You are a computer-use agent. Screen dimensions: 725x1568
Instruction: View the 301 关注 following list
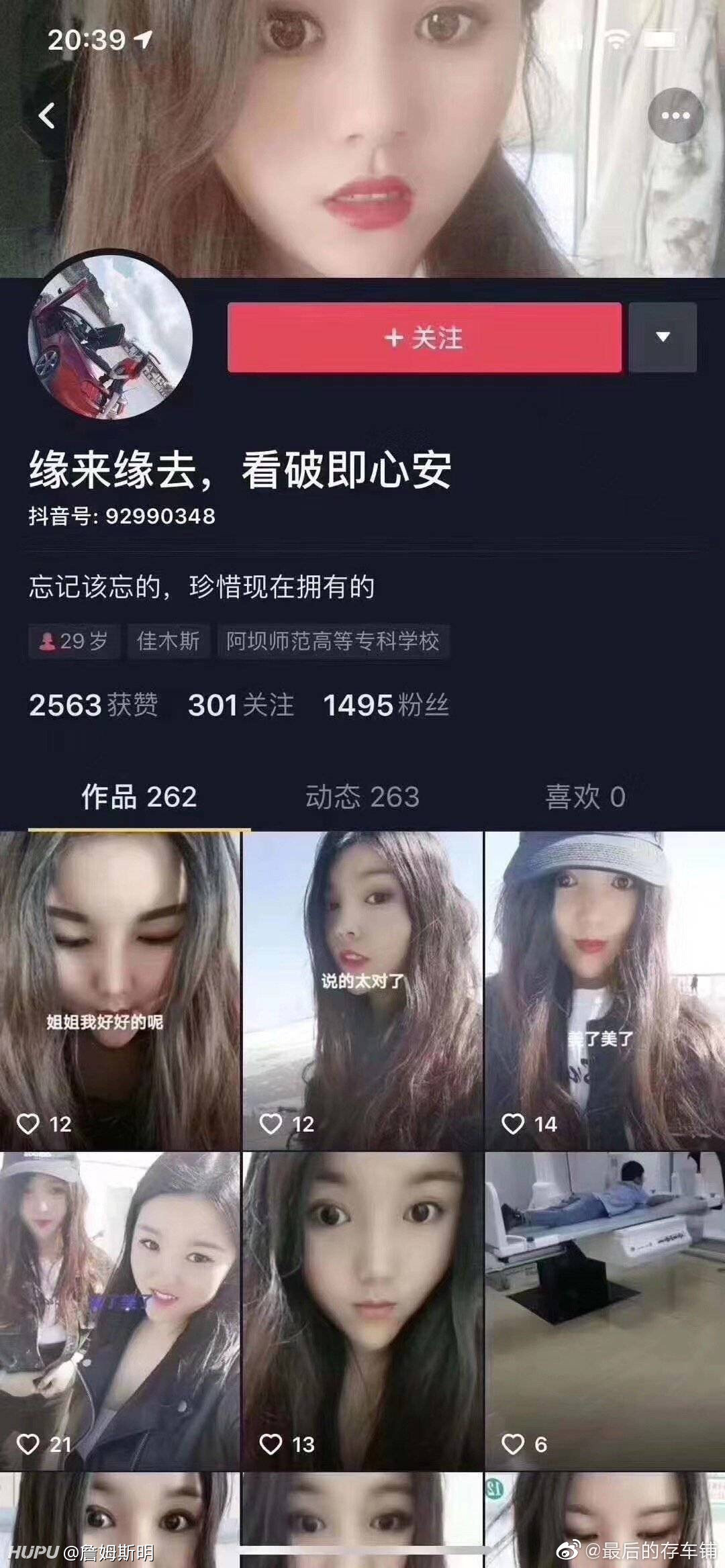241,705
